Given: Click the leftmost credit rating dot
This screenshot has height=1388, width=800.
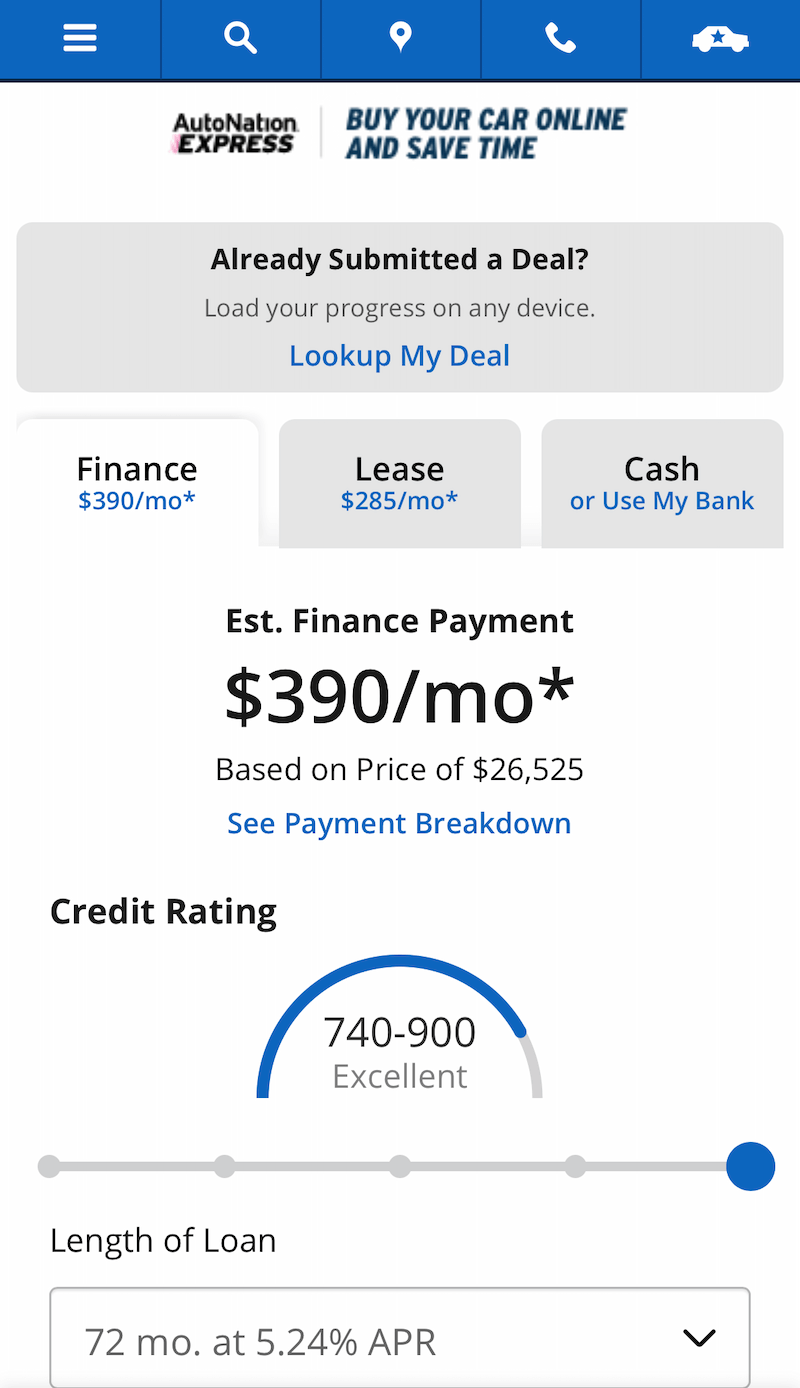Looking at the screenshot, I should click(49, 1166).
